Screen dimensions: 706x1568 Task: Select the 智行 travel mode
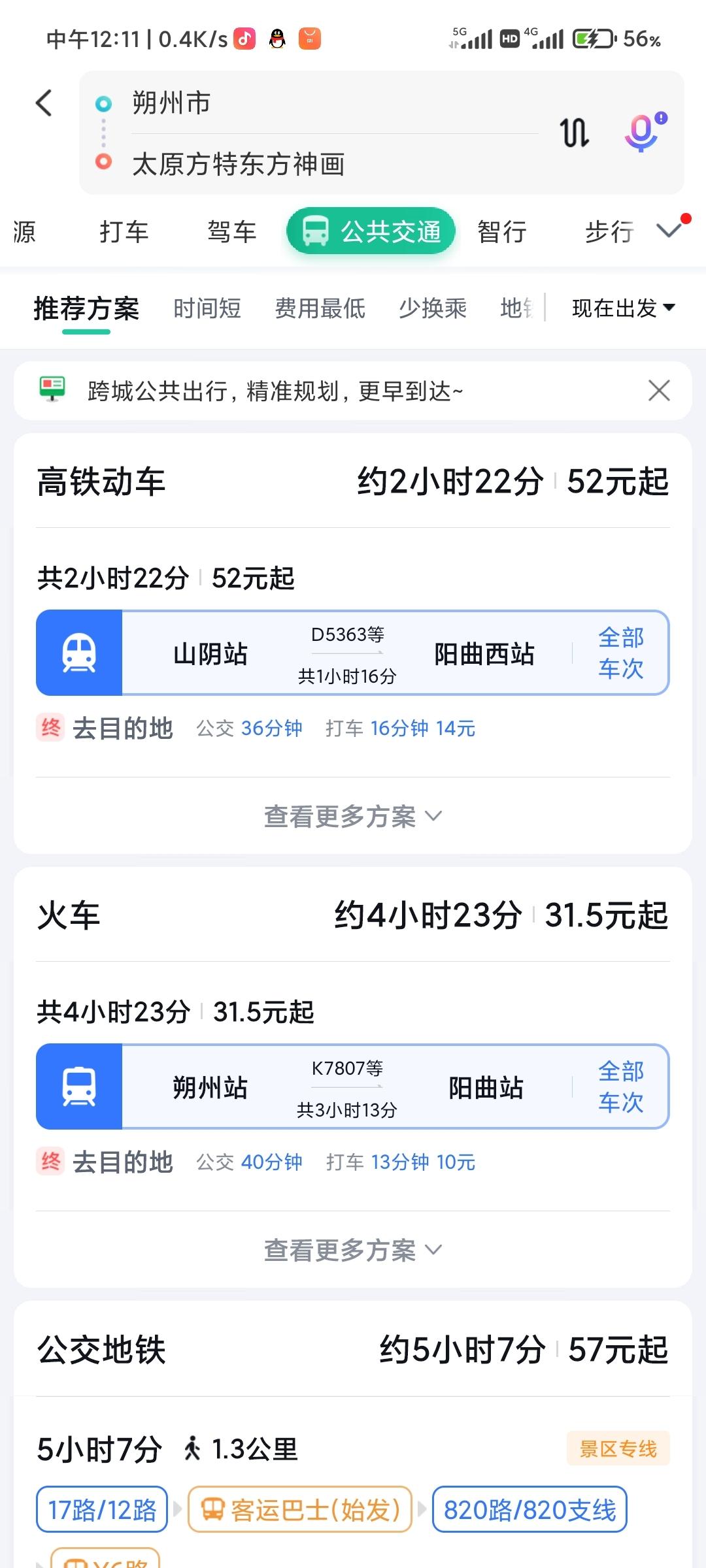(502, 232)
